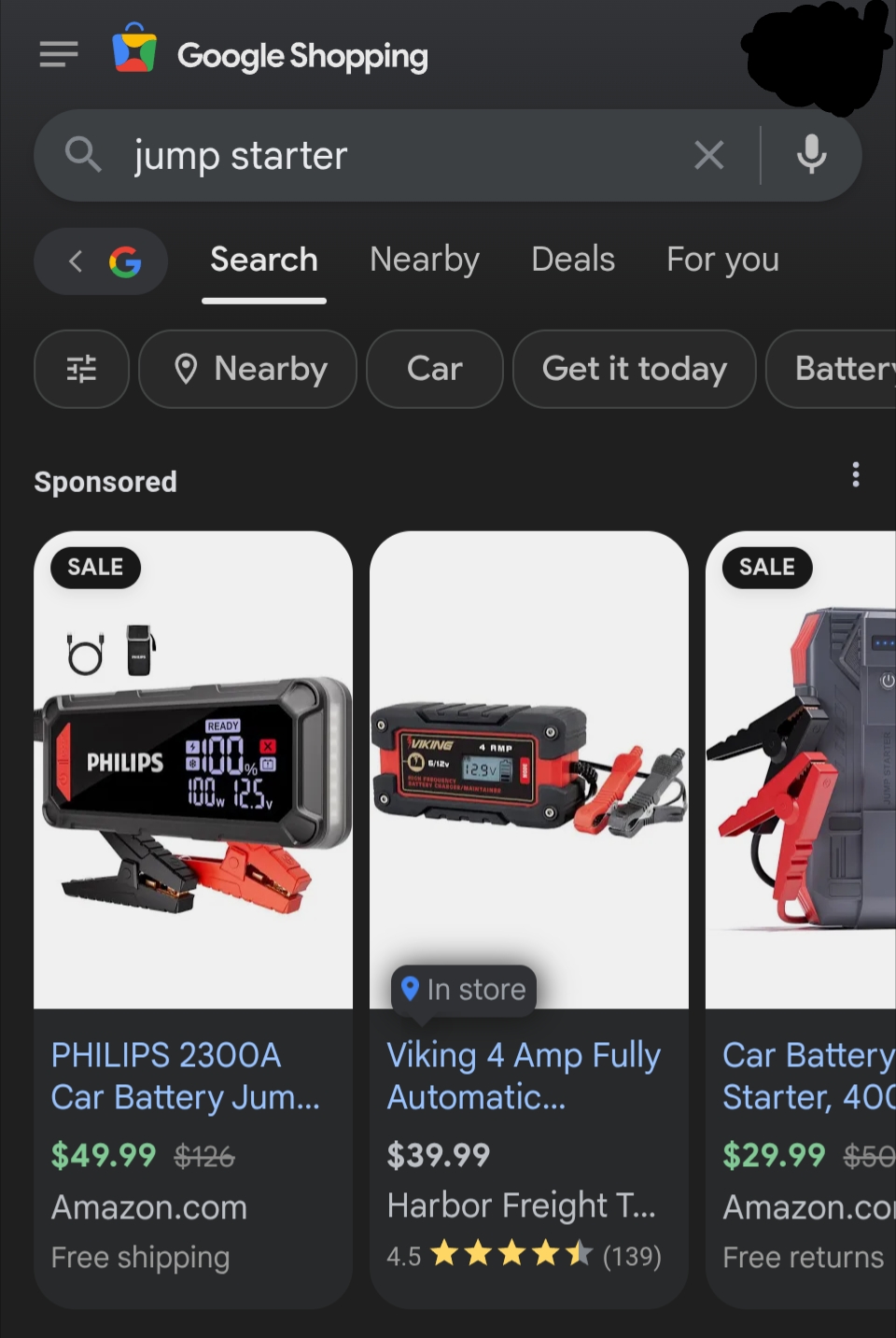Viewport: 896px width, 1338px height.
Task: Open the Sponsored overflow menu
Action: [855, 475]
